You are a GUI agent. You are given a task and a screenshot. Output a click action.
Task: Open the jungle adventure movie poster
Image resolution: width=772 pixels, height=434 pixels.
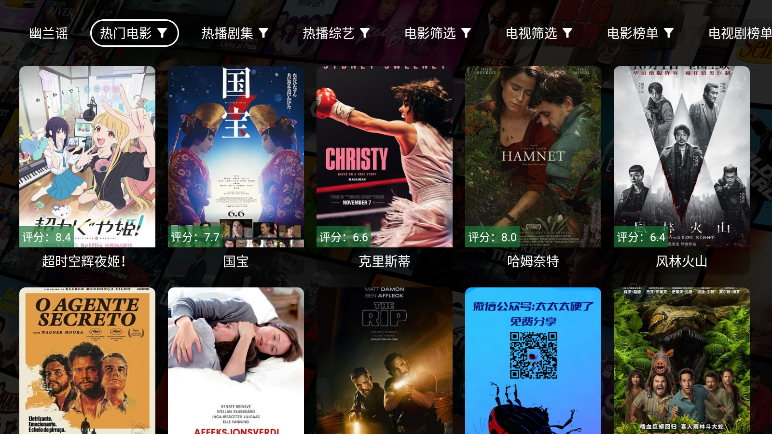click(x=682, y=361)
